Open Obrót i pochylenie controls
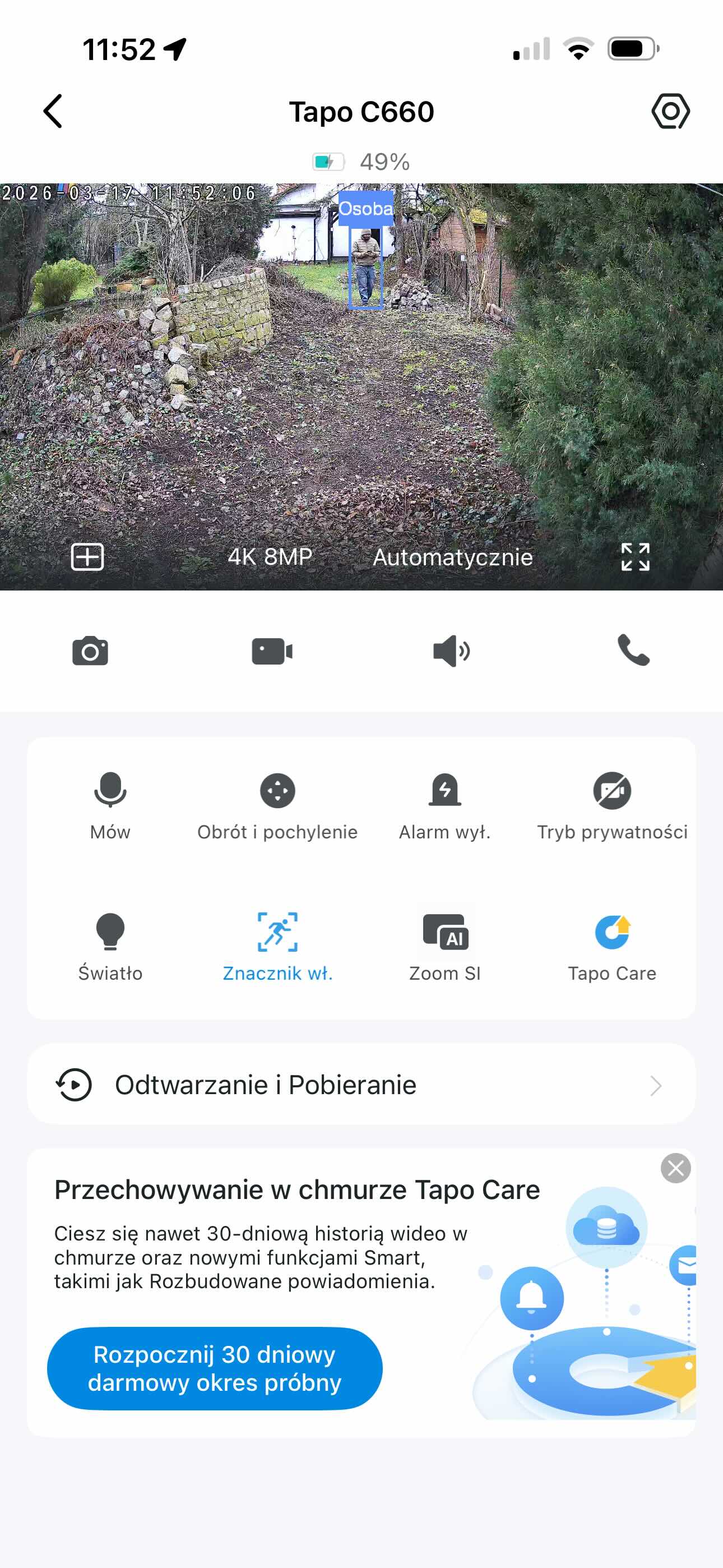The height and width of the screenshot is (1568, 723). pyautogui.click(x=277, y=805)
